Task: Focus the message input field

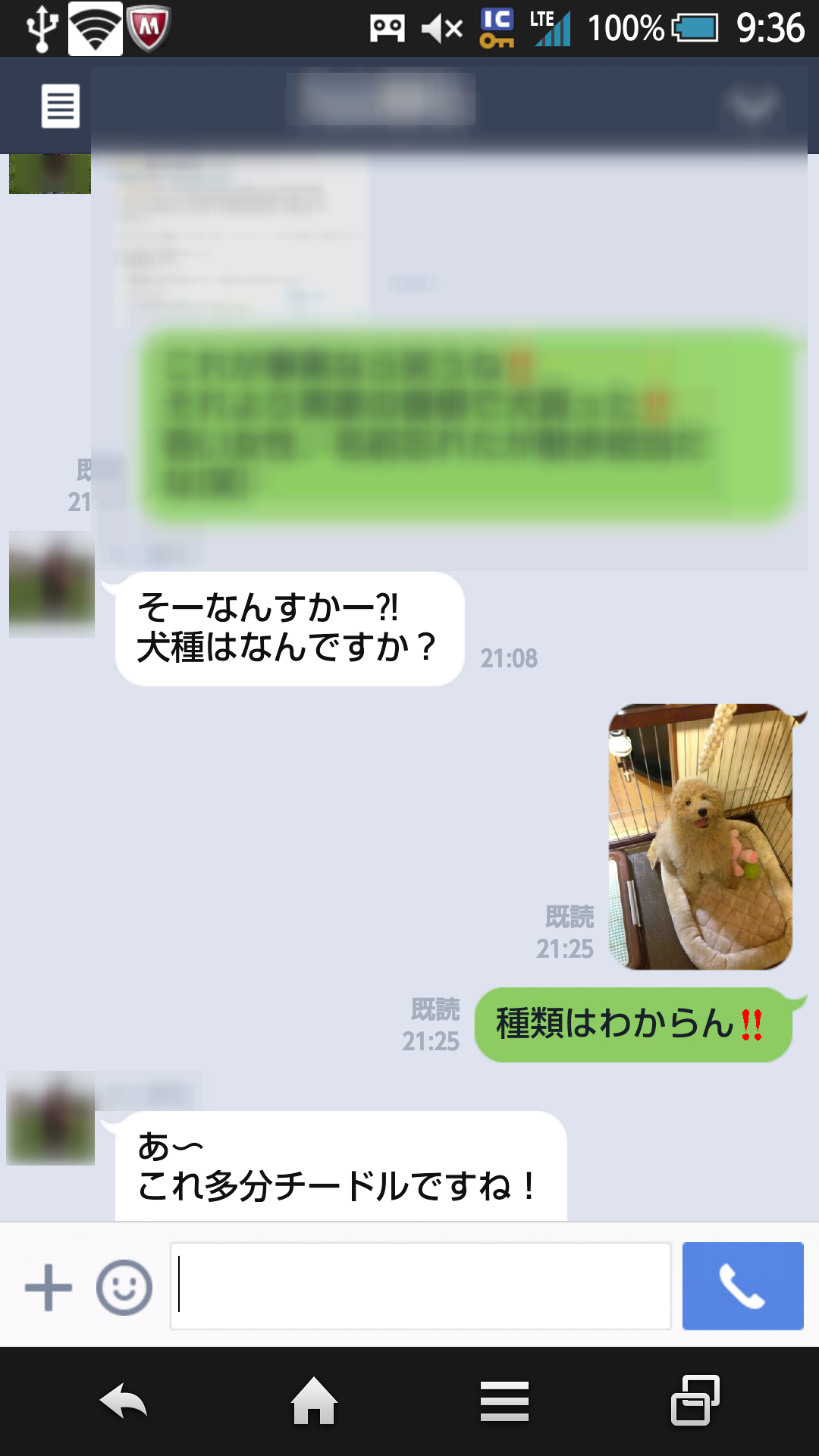Action: click(x=421, y=1286)
